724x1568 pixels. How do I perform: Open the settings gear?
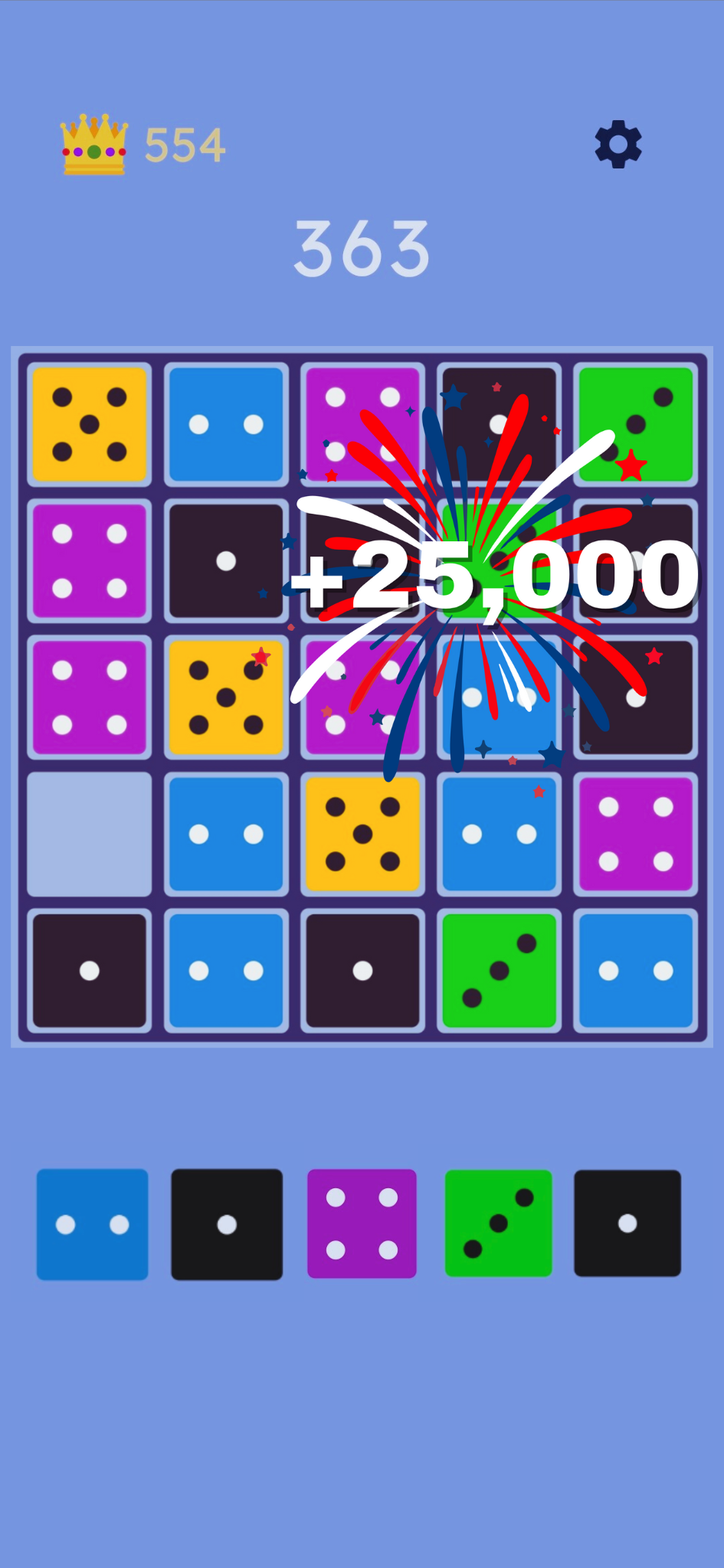[618, 144]
